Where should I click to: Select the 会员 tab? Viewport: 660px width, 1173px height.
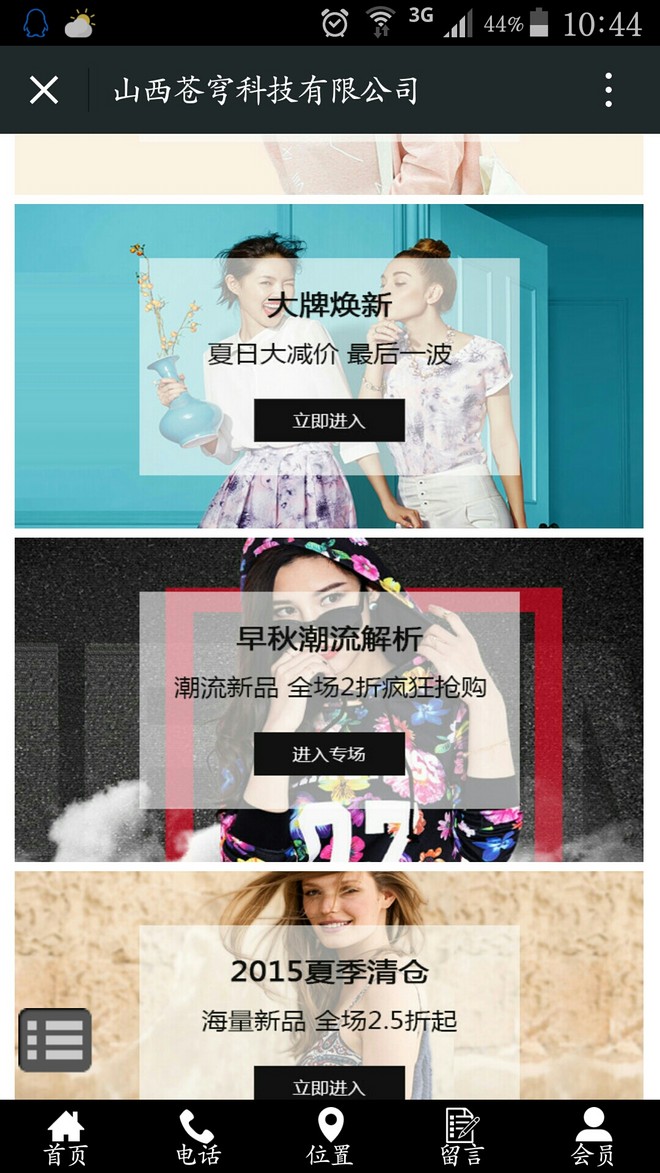[x=593, y=1137]
